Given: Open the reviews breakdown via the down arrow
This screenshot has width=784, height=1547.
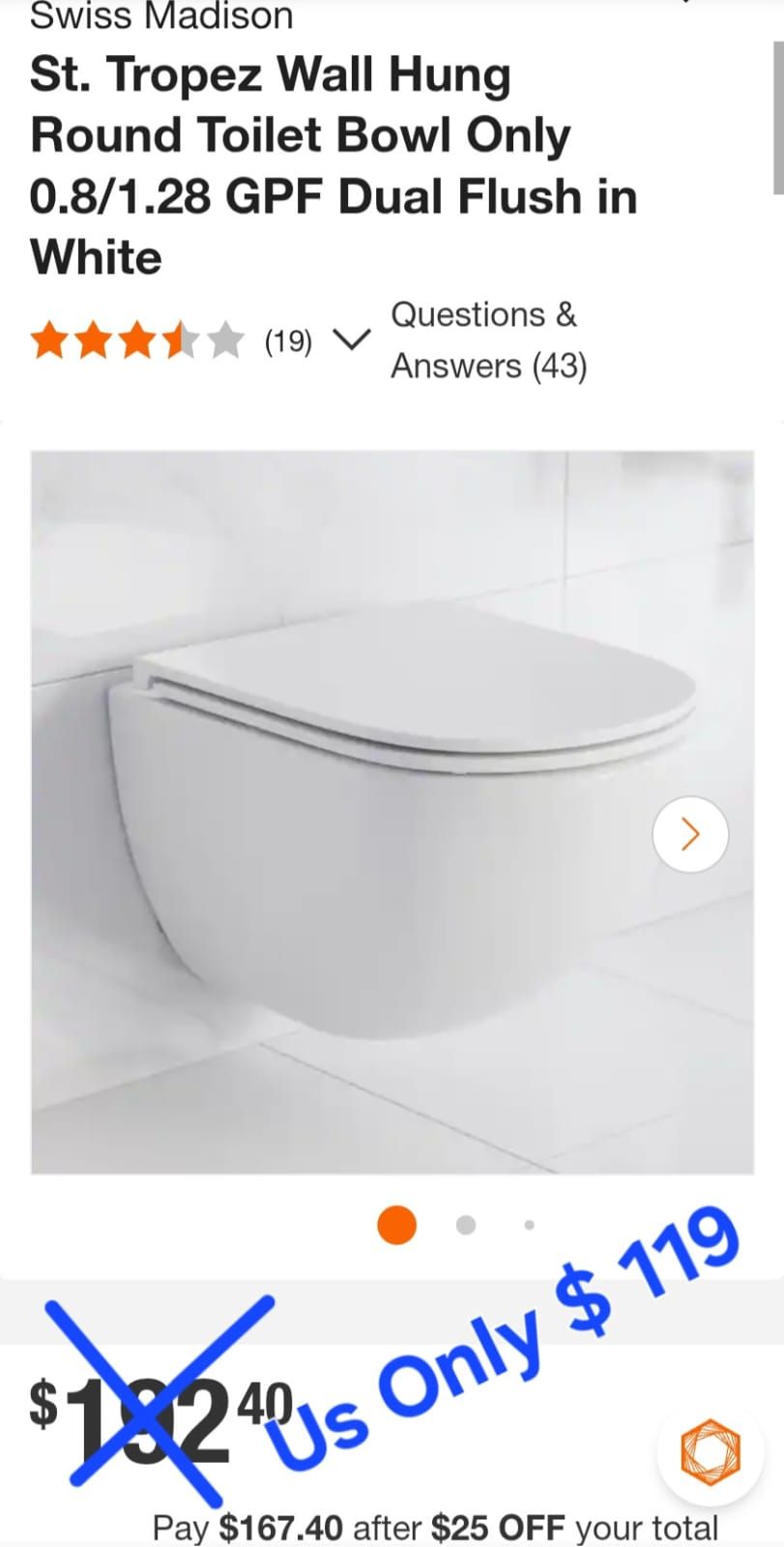Looking at the screenshot, I should pyautogui.click(x=353, y=340).
